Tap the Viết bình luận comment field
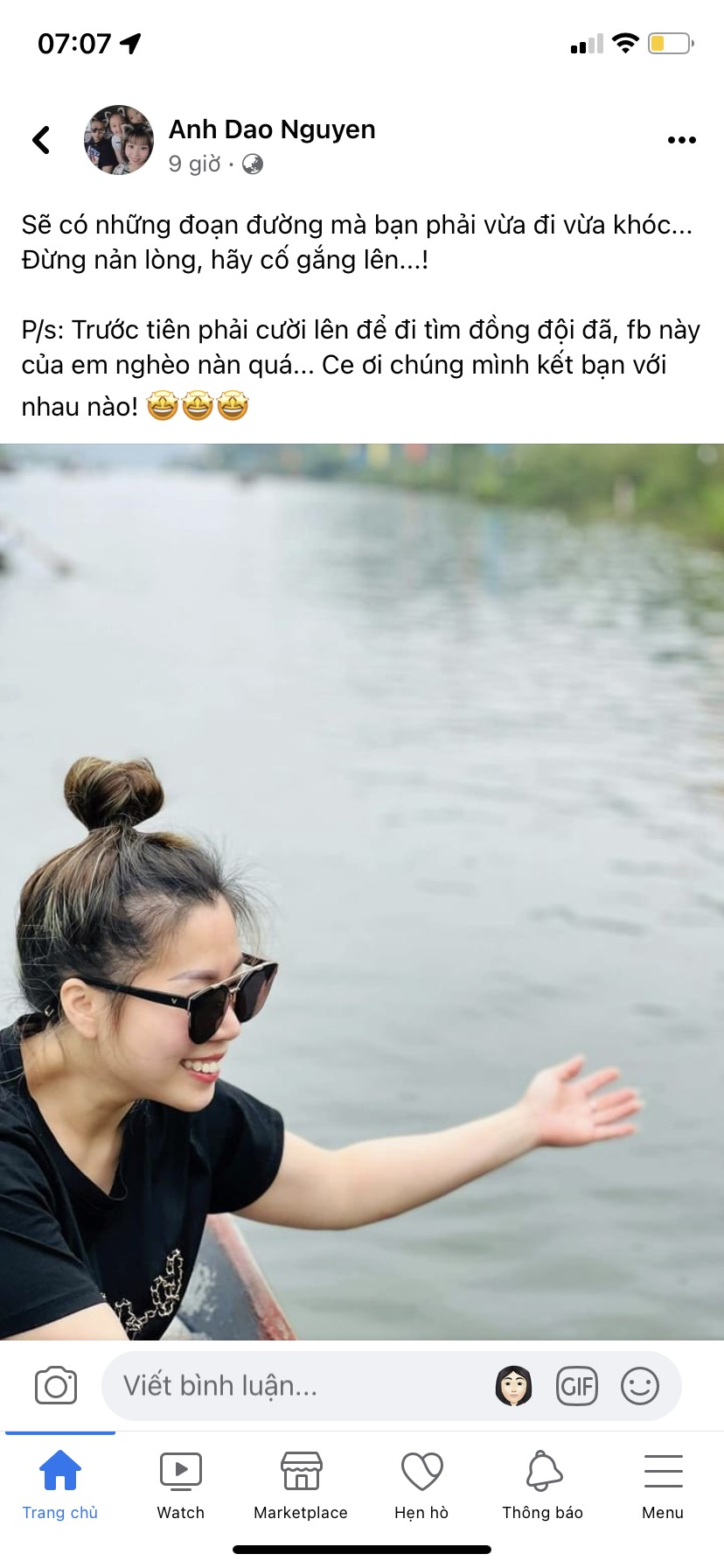The image size is (724, 1568). [x=289, y=1385]
